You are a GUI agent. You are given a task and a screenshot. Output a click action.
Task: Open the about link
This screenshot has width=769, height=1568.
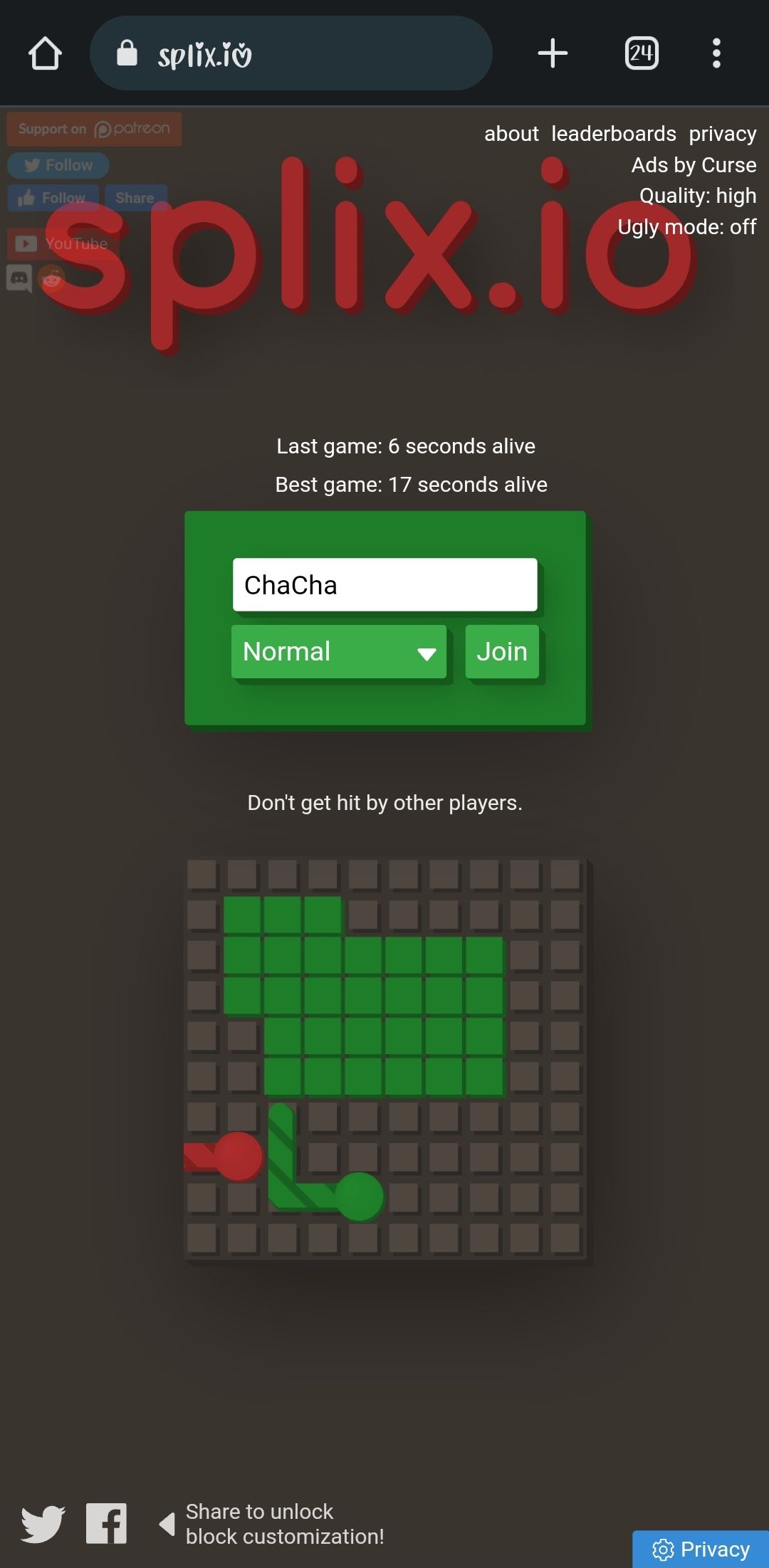[x=511, y=134]
